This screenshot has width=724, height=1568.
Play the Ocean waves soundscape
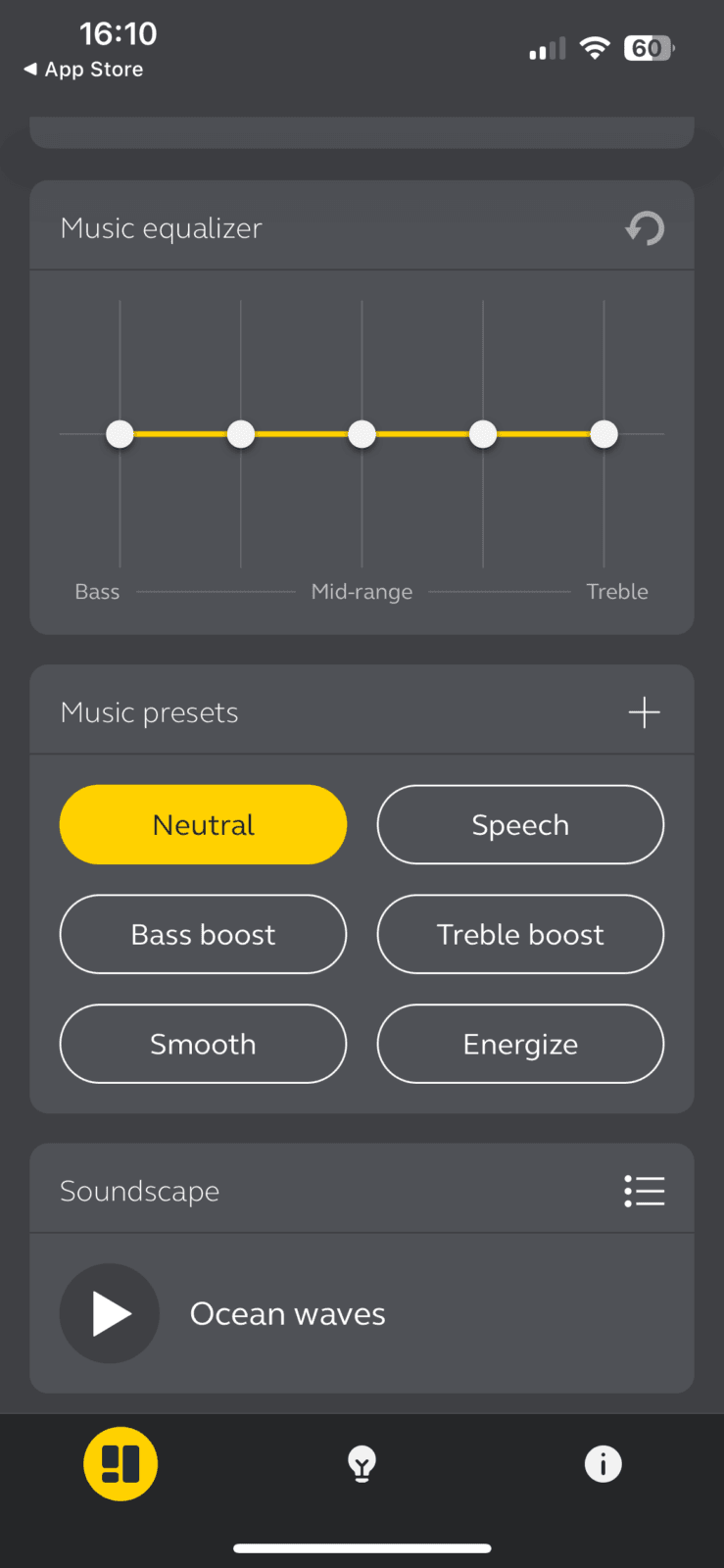point(110,1313)
